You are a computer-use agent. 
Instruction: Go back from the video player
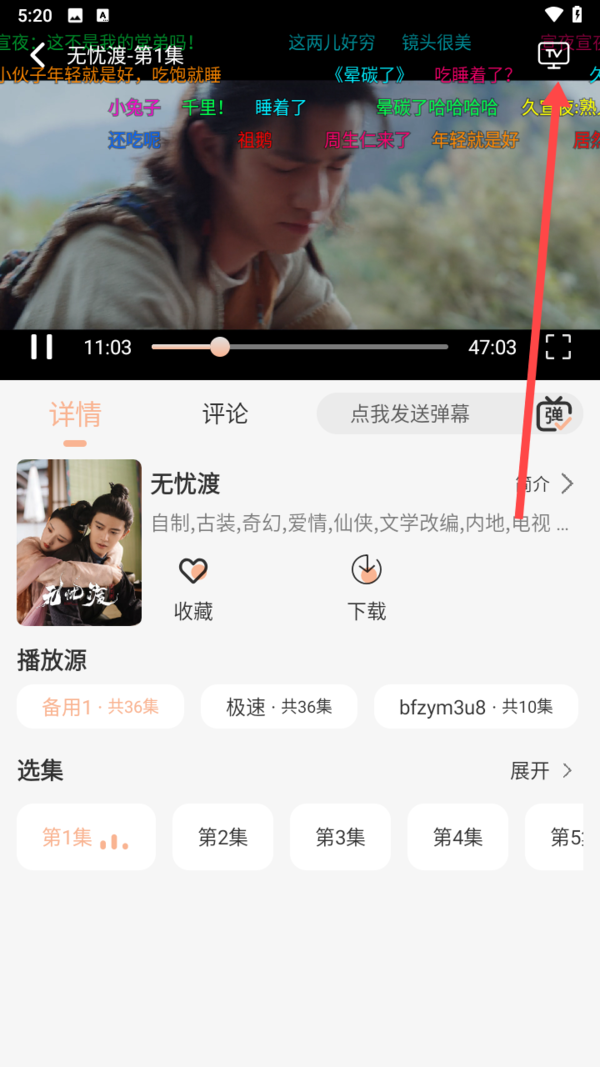(x=38, y=56)
